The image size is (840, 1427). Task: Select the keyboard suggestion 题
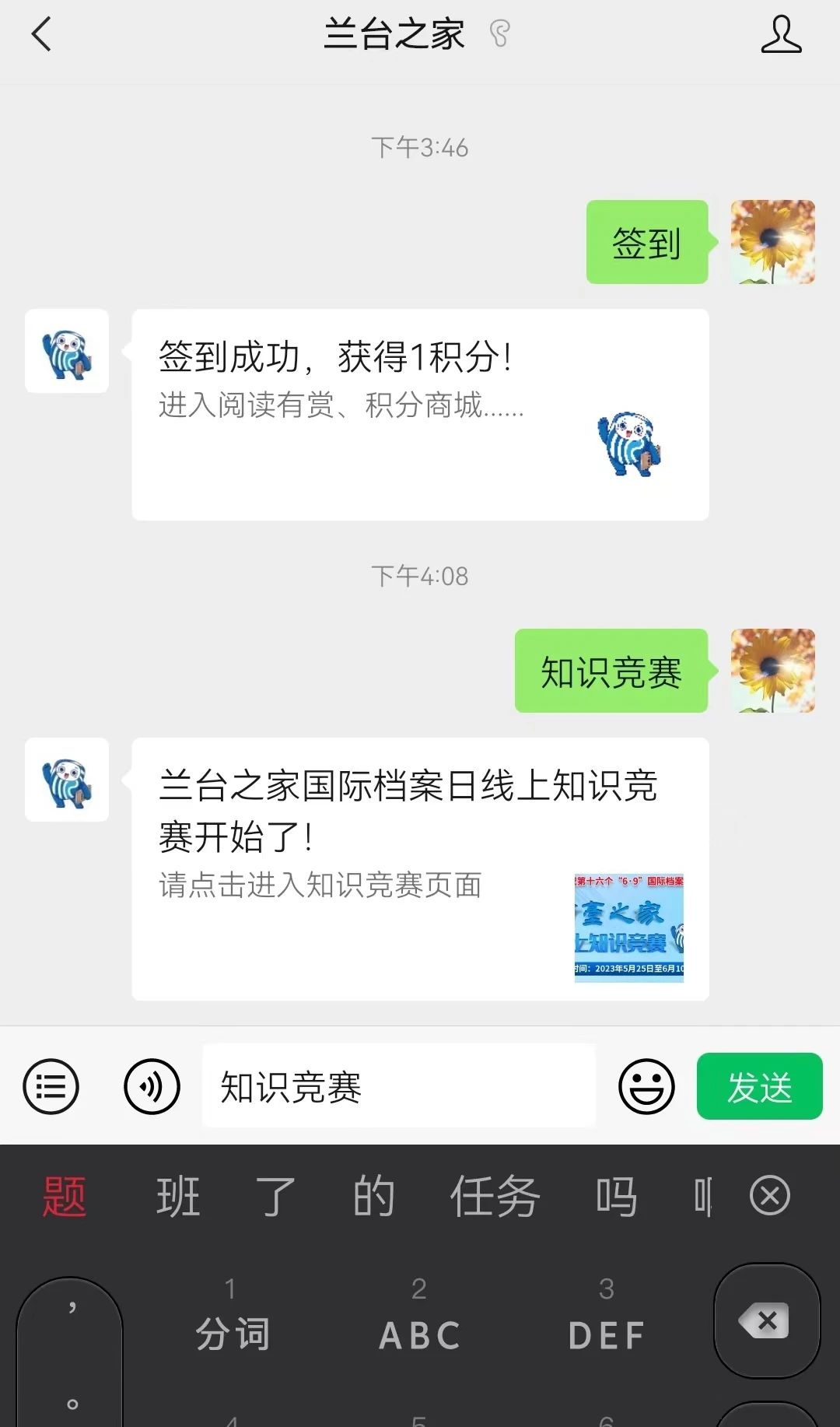click(x=65, y=1197)
